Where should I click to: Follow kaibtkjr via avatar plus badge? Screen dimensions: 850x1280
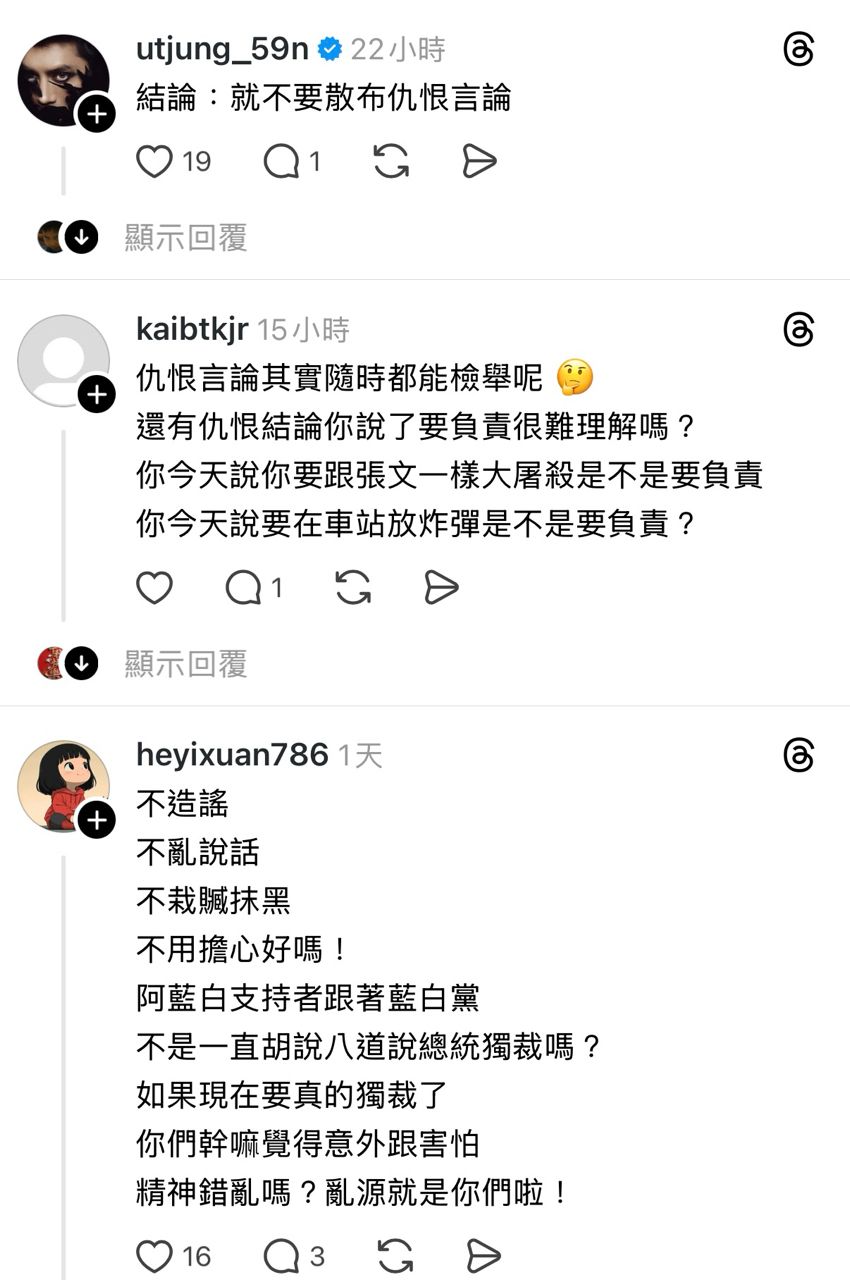[97, 395]
